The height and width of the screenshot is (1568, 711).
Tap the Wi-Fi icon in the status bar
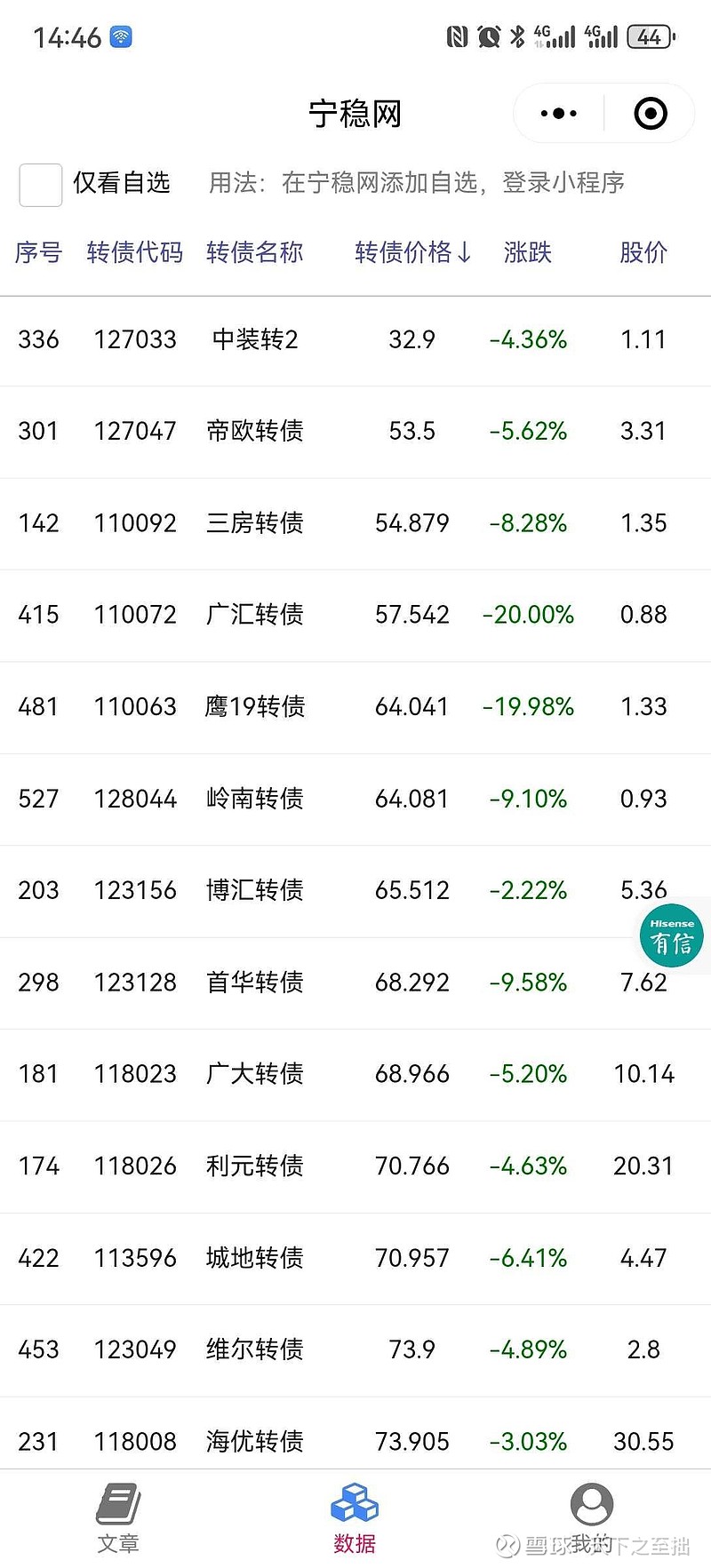click(122, 36)
